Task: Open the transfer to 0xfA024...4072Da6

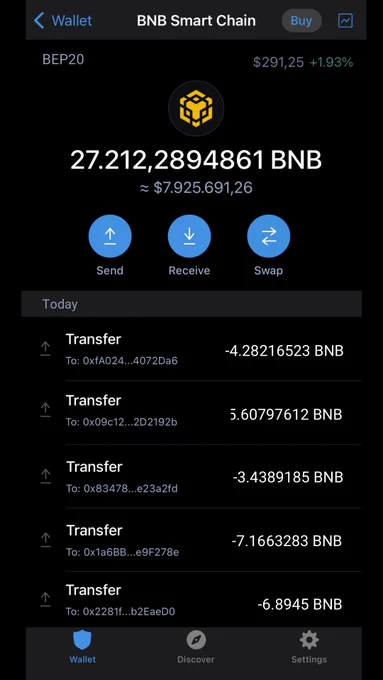Action: click(191, 349)
